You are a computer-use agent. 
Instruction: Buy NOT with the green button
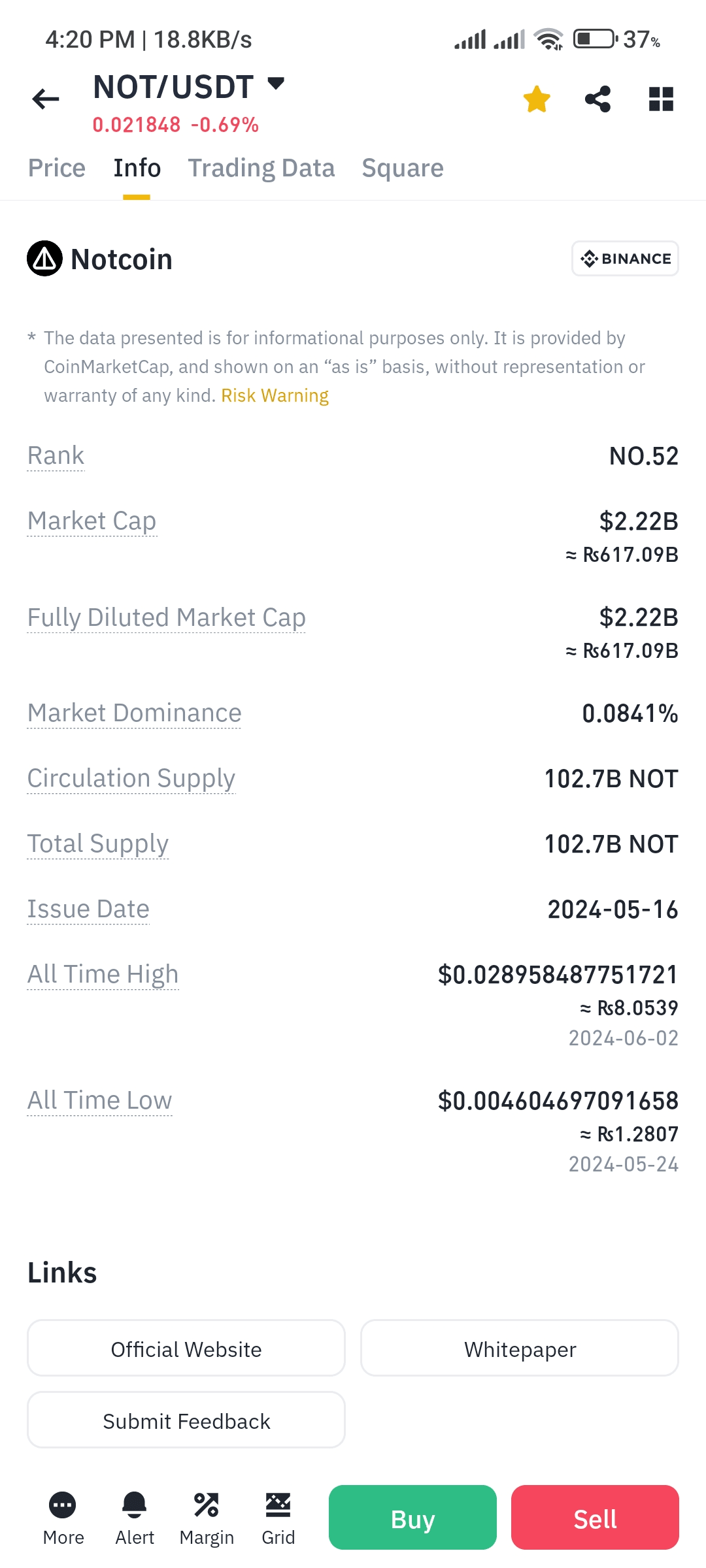click(412, 1518)
